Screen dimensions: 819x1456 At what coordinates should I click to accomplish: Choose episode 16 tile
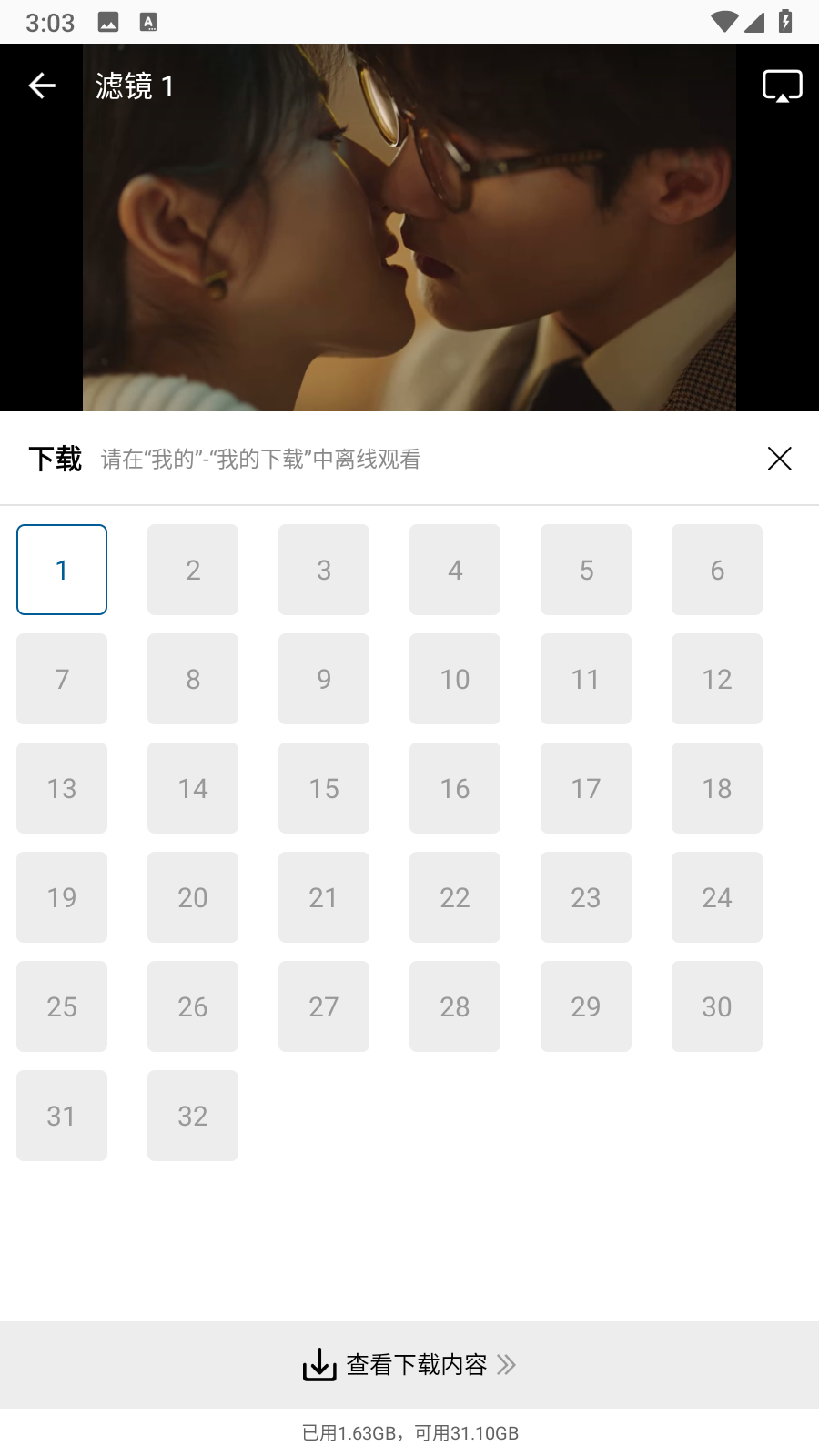[x=455, y=788]
